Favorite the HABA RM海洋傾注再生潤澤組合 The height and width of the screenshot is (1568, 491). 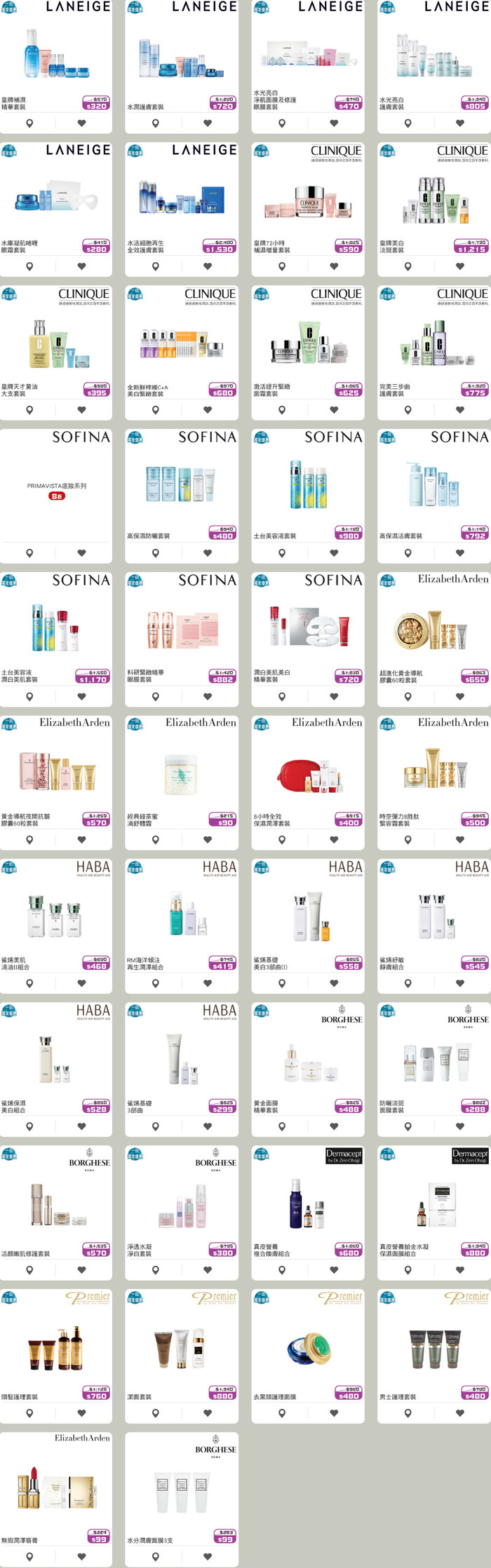208,983
